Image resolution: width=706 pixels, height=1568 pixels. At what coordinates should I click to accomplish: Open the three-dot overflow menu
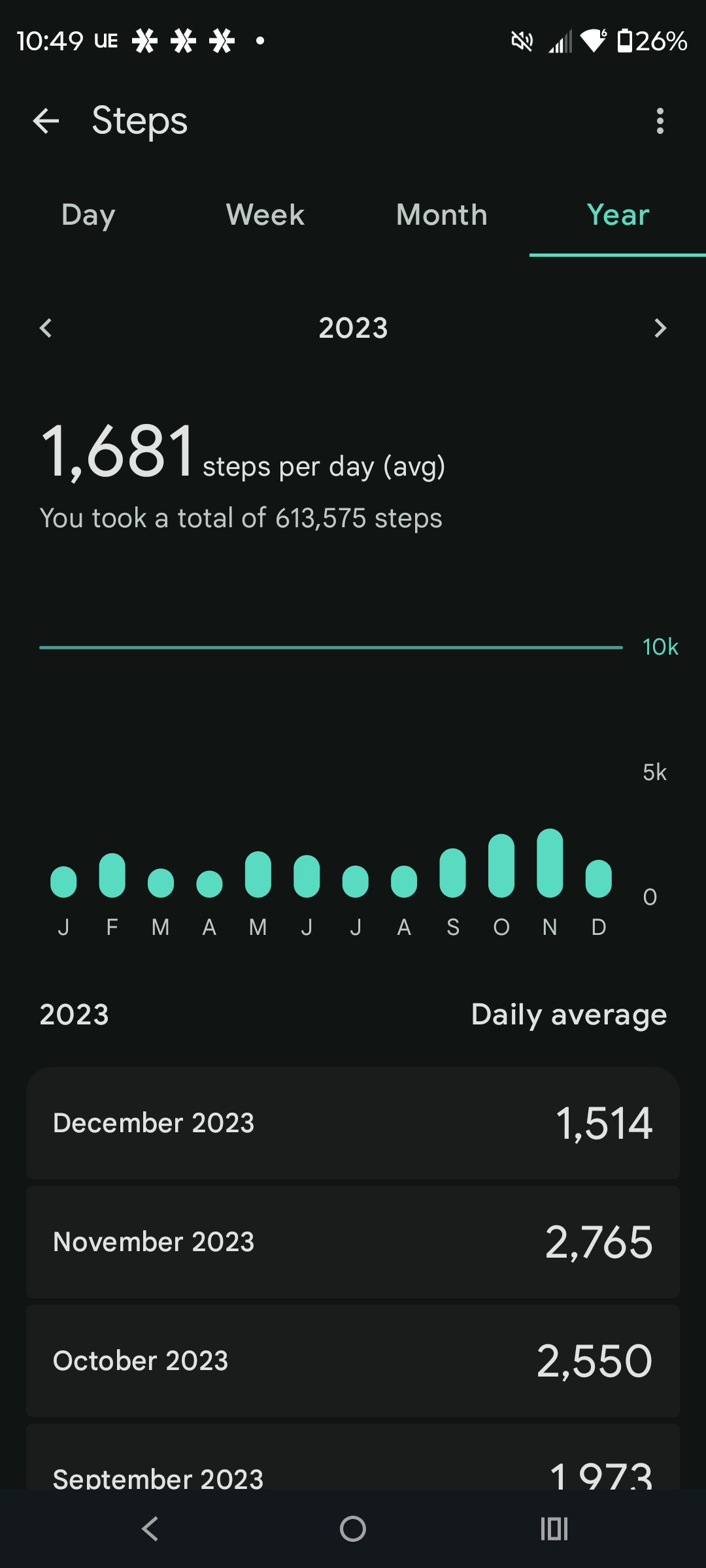(x=660, y=122)
